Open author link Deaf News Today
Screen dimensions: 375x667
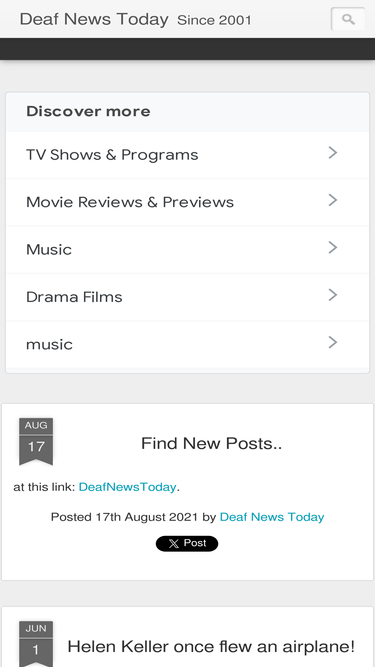(x=272, y=517)
